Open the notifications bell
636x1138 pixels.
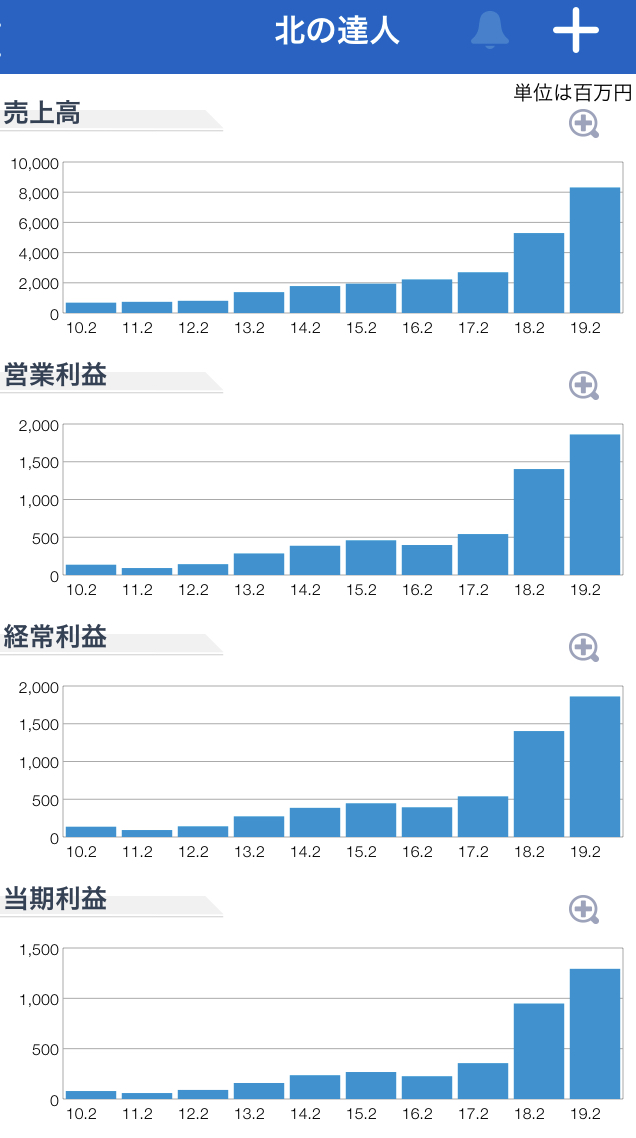[490, 30]
